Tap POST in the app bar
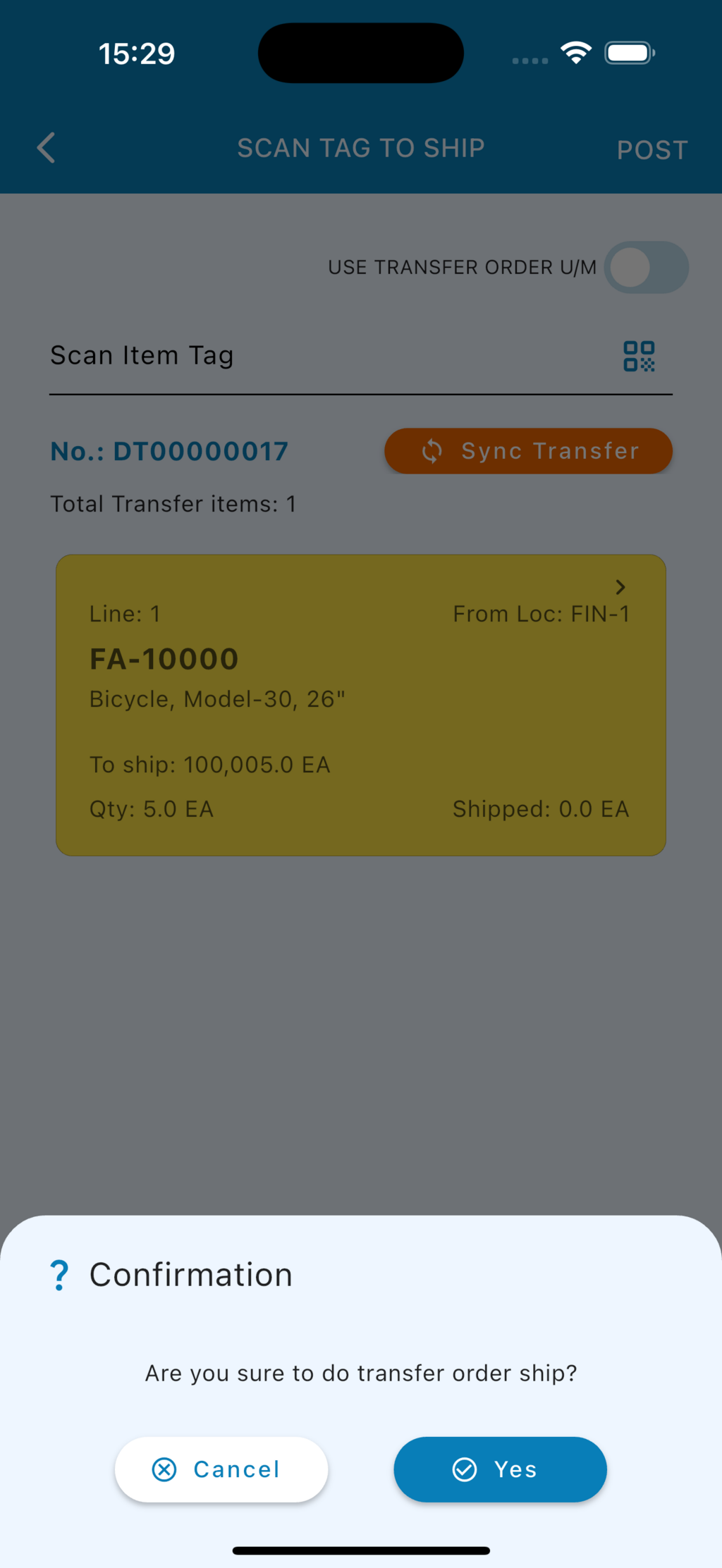Image resolution: width=722 pixels, height=1568 pixels. pyautogui.click(x=651, y=149)
